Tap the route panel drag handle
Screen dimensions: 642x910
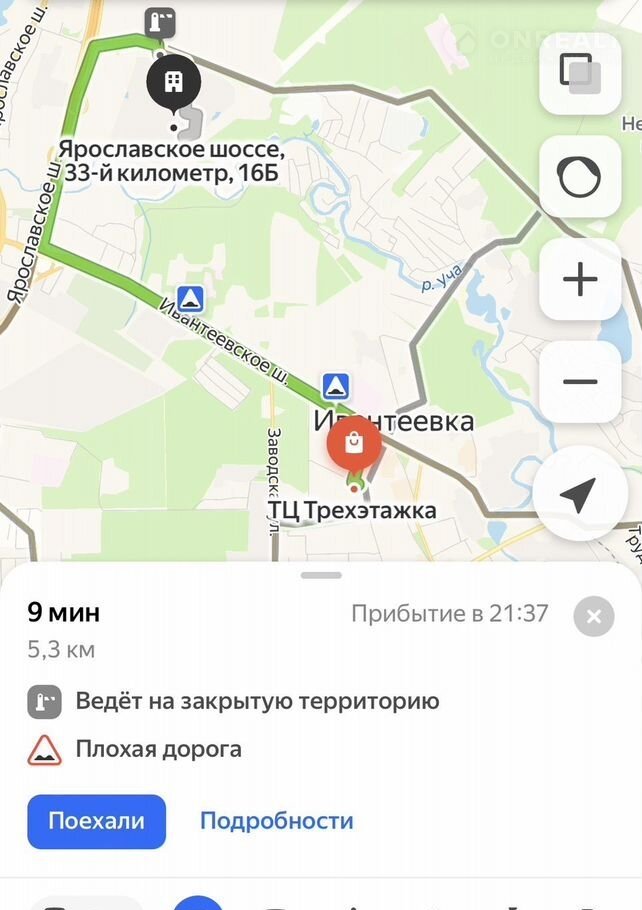321,575
